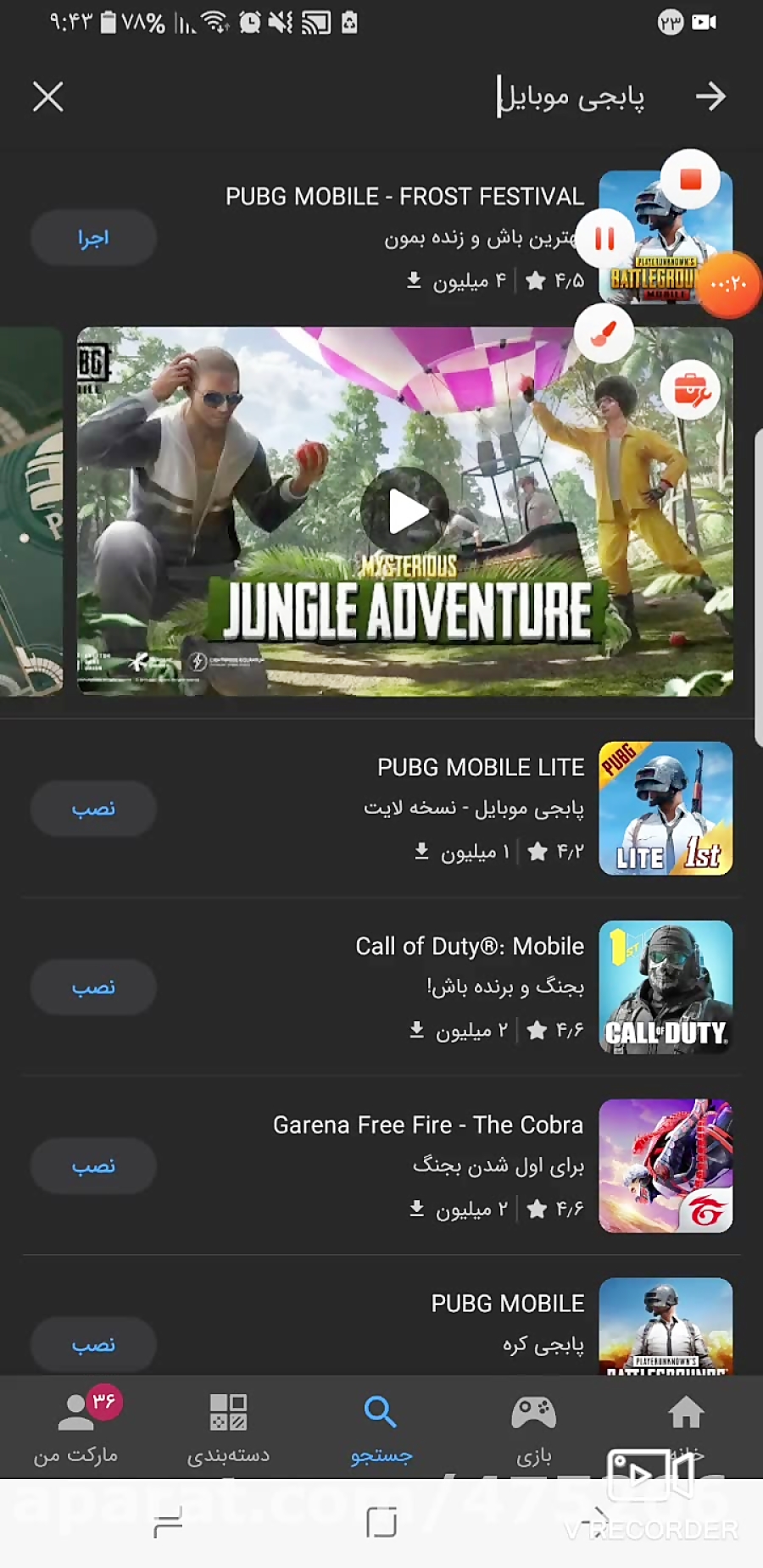Install Call of Duty®: Mobile
Image resolution: width=763 pixels, height=1568 pixels.
(93, 987)
